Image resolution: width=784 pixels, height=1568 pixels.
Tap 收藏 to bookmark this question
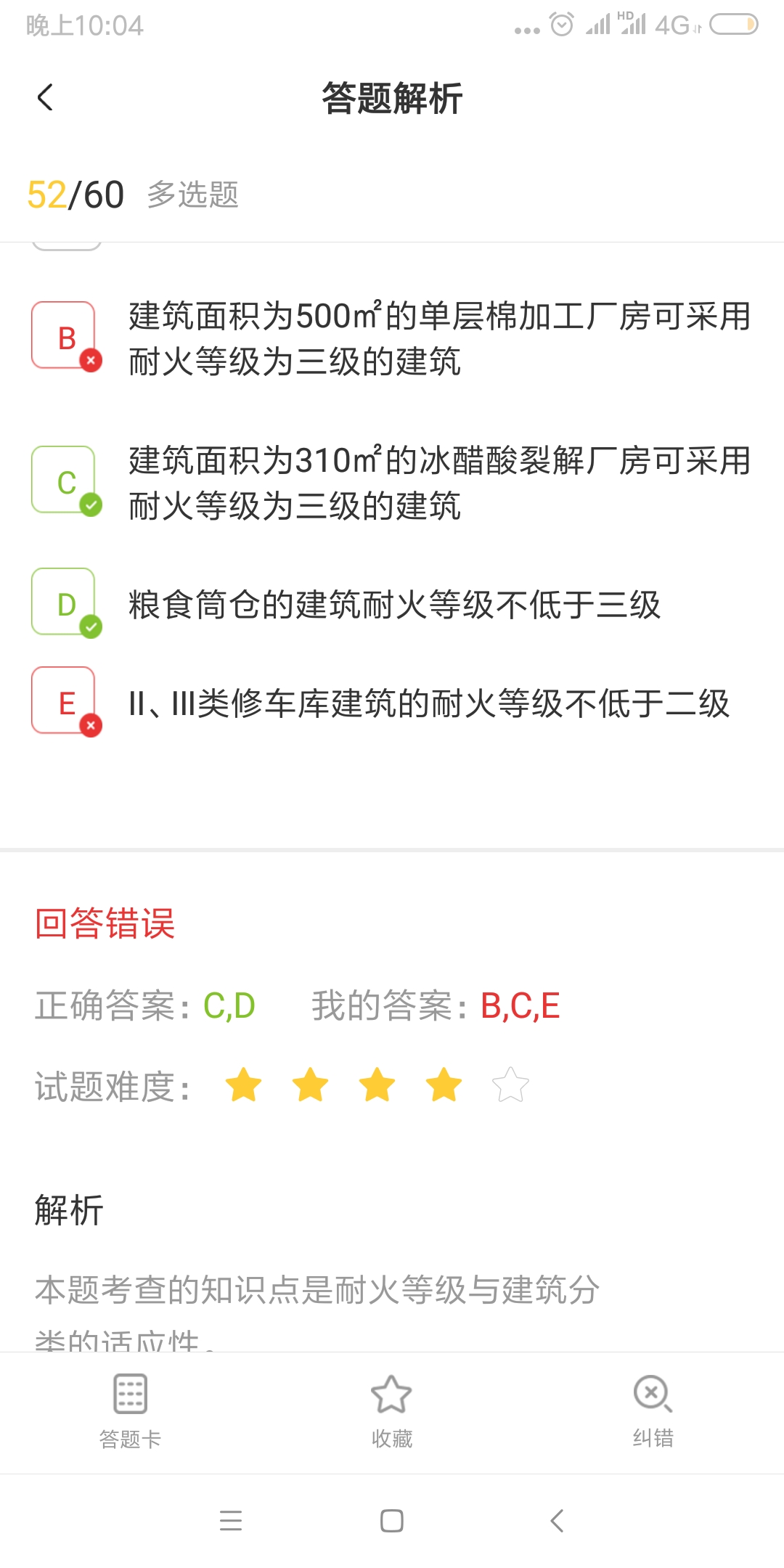click(392, 1412)
